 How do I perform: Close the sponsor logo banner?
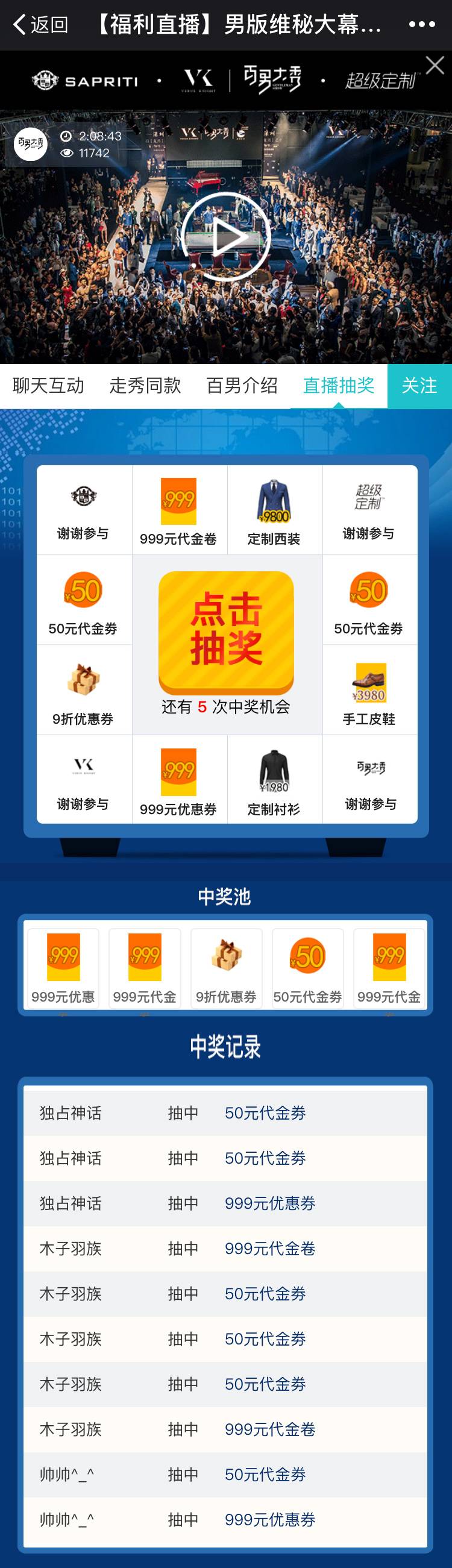(x=435, y=66)
